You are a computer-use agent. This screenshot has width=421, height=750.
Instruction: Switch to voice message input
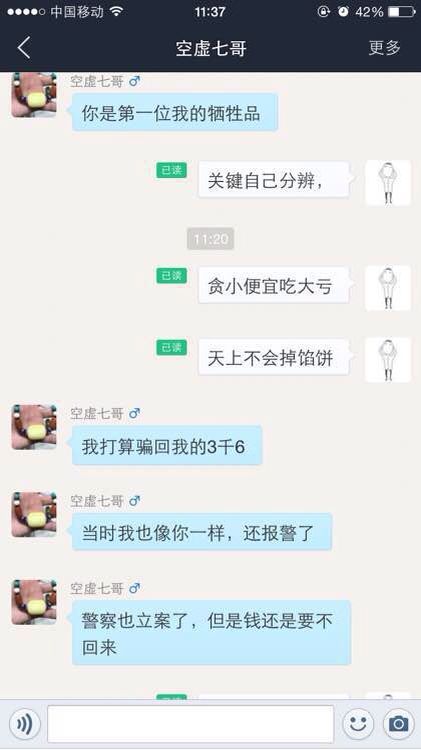click(x=24, y=724)
